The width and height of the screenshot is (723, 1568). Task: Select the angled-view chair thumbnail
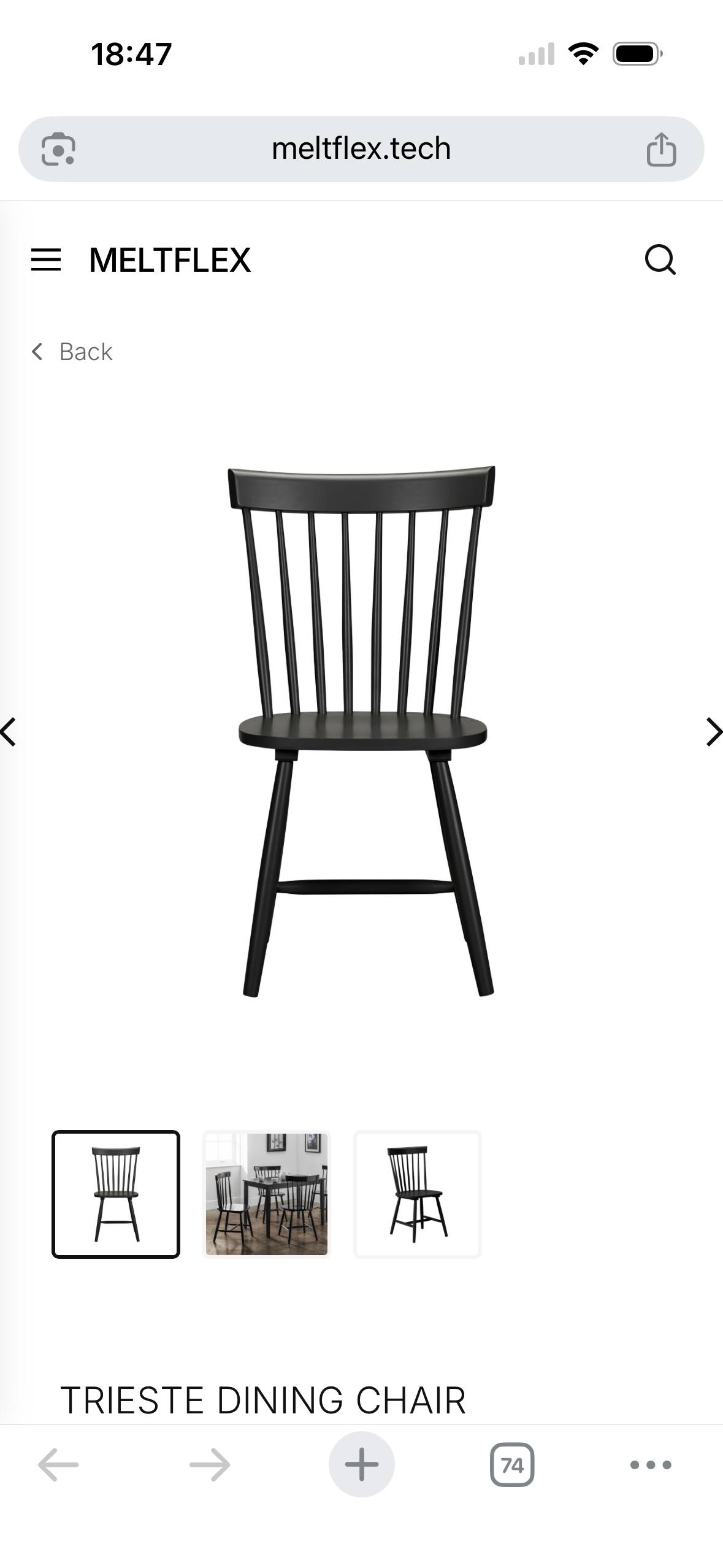(x=418, y=1194)
